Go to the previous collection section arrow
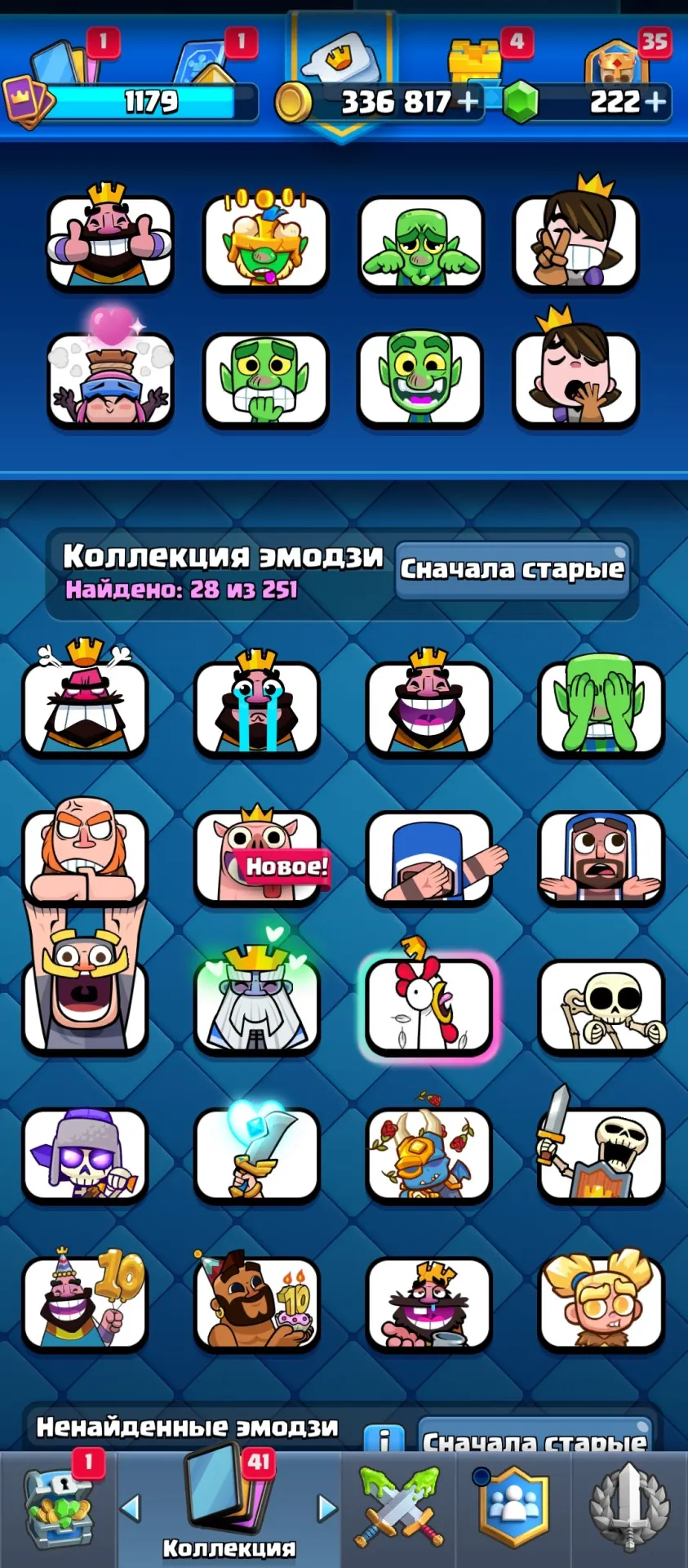This screenshot has height=1568, width=688. coord(131,1508)
